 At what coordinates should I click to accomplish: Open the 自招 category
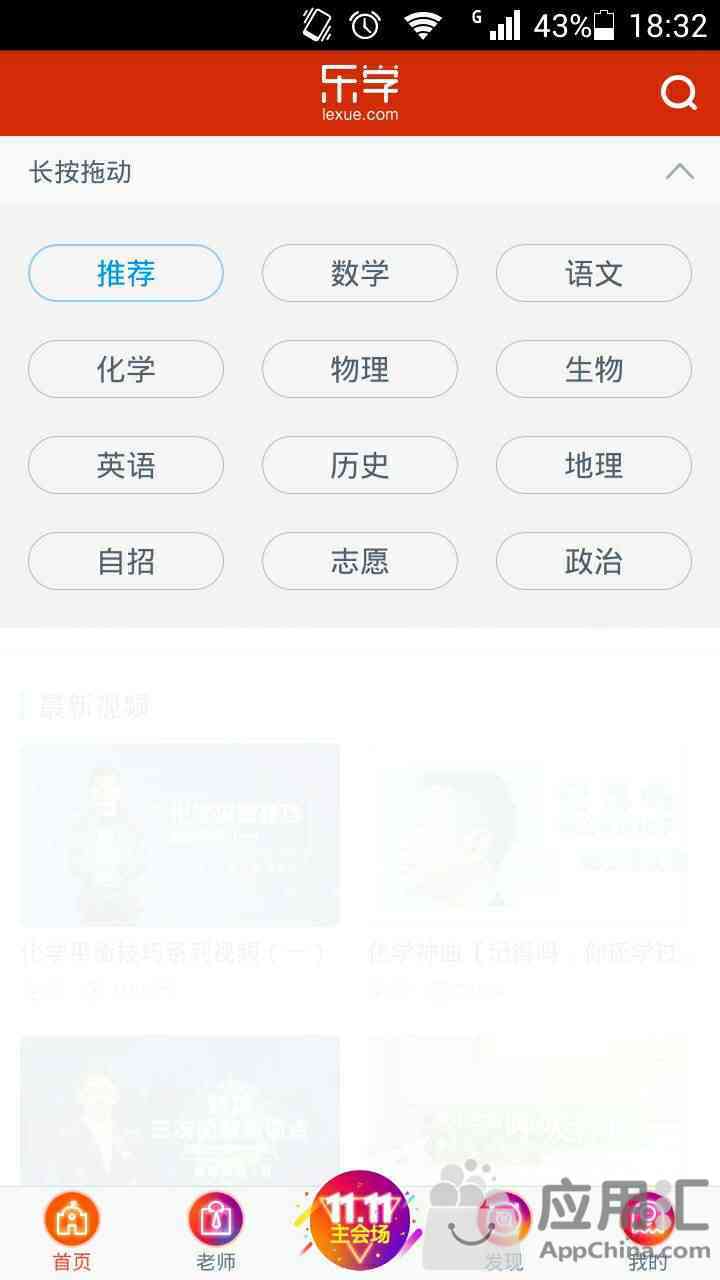click(126, 561)
